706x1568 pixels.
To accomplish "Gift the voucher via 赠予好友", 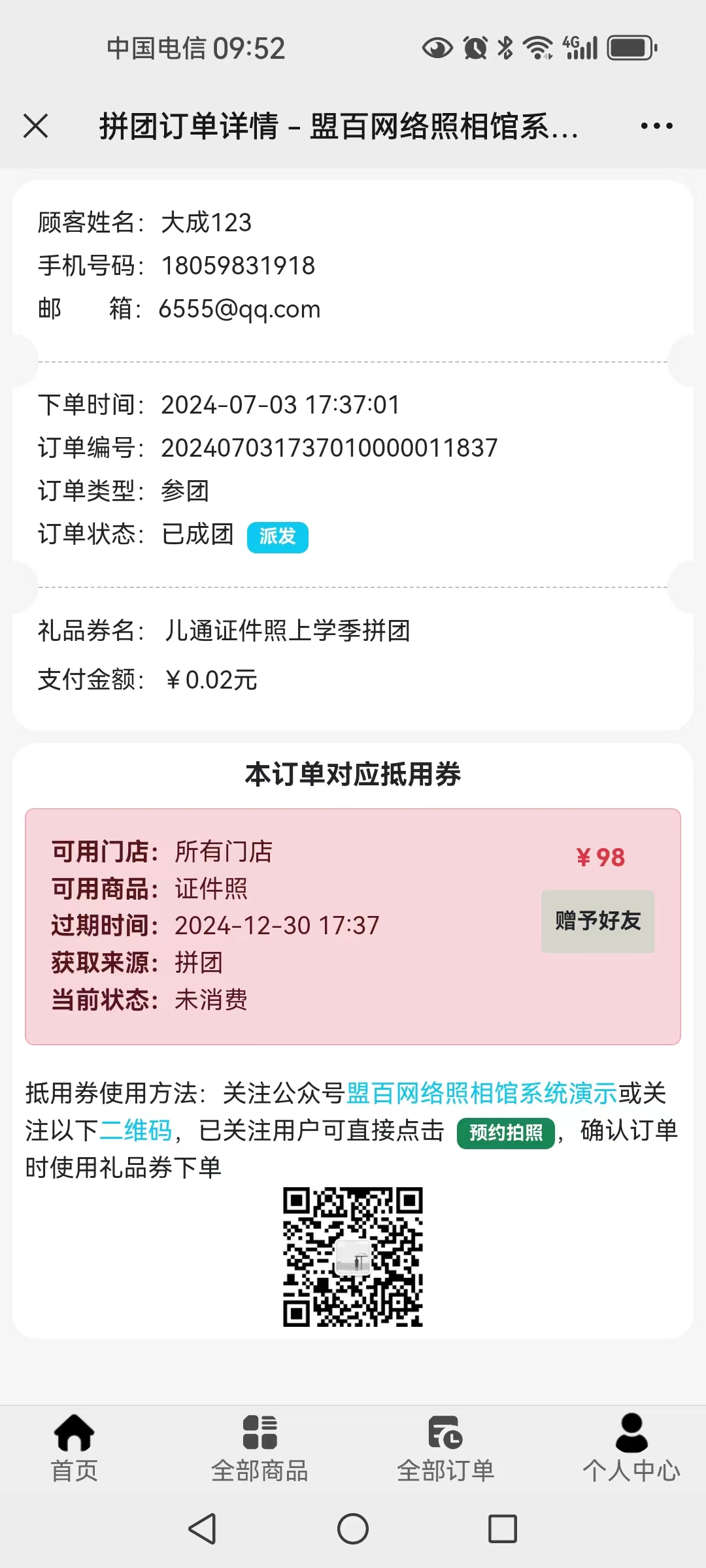I will pos(597,921).
